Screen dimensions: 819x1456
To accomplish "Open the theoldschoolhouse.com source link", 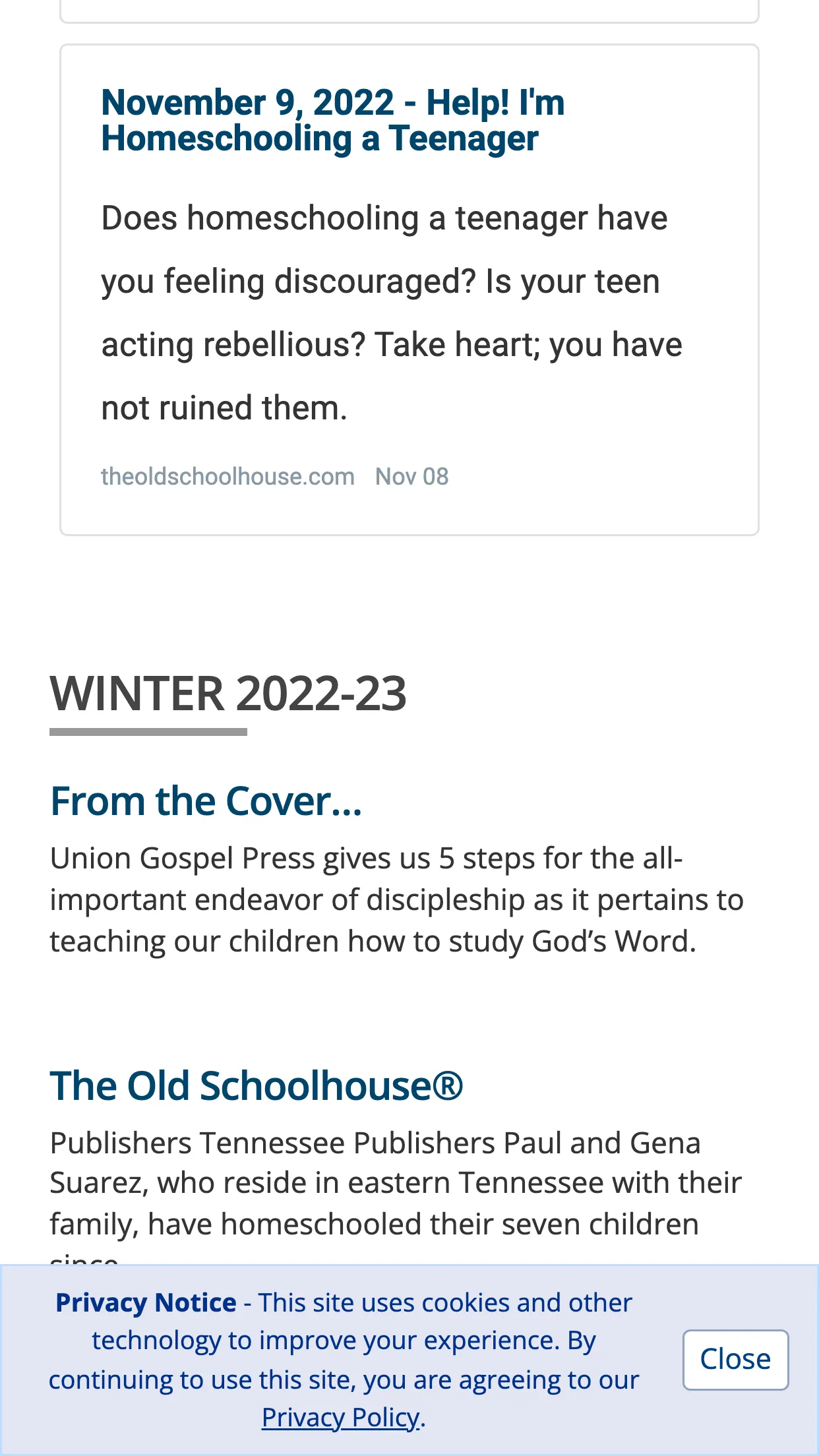I will 228,476.
